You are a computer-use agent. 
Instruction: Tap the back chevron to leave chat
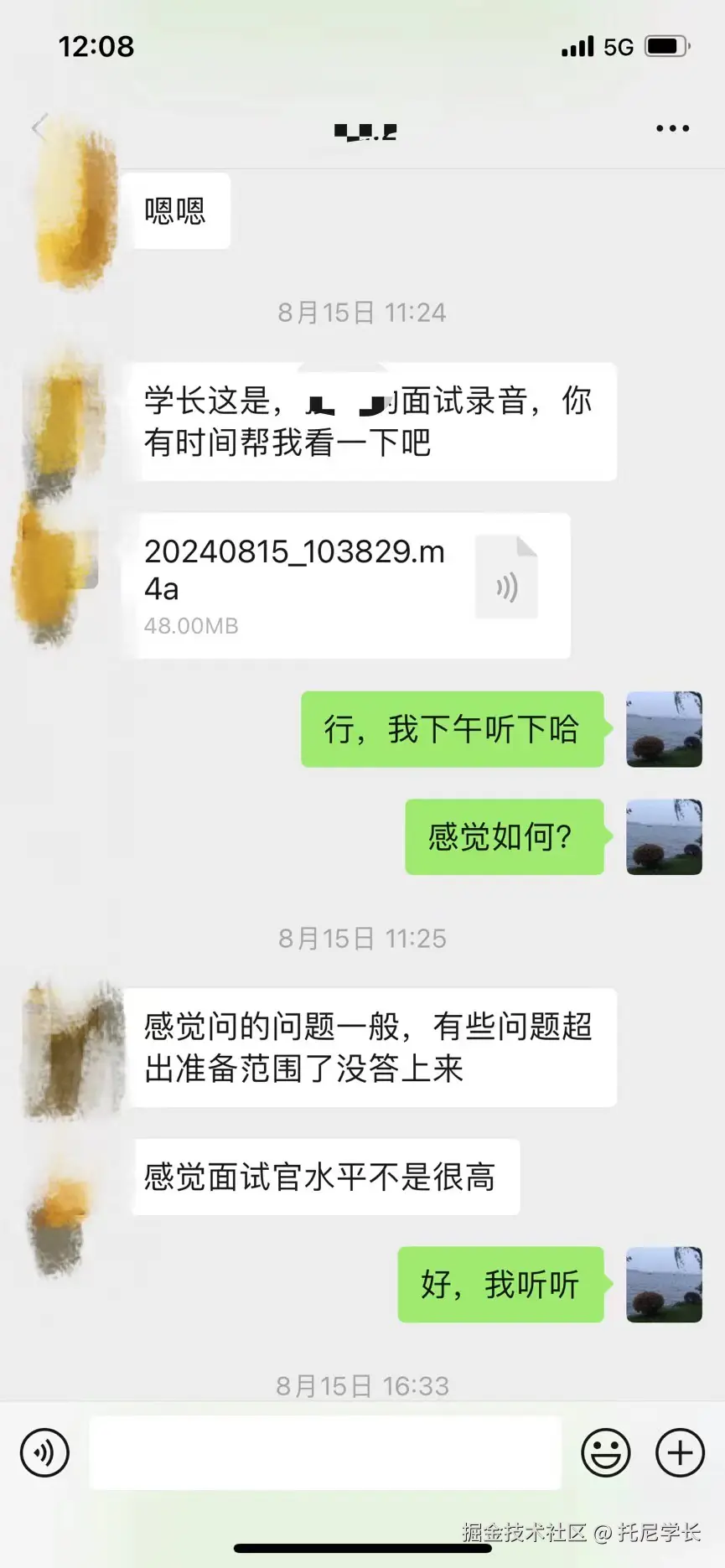click(38, 127)
